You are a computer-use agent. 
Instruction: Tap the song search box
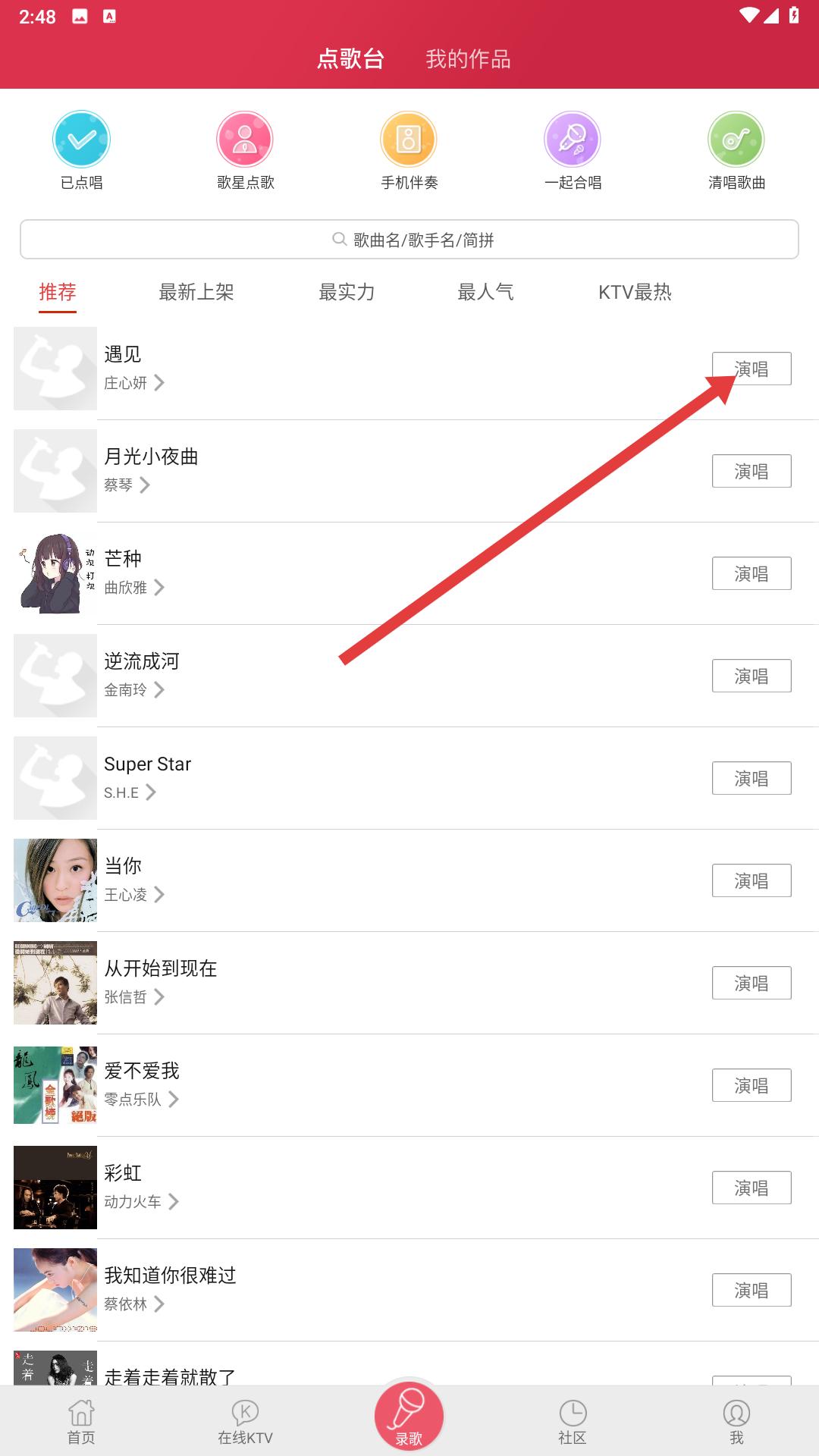409,240
